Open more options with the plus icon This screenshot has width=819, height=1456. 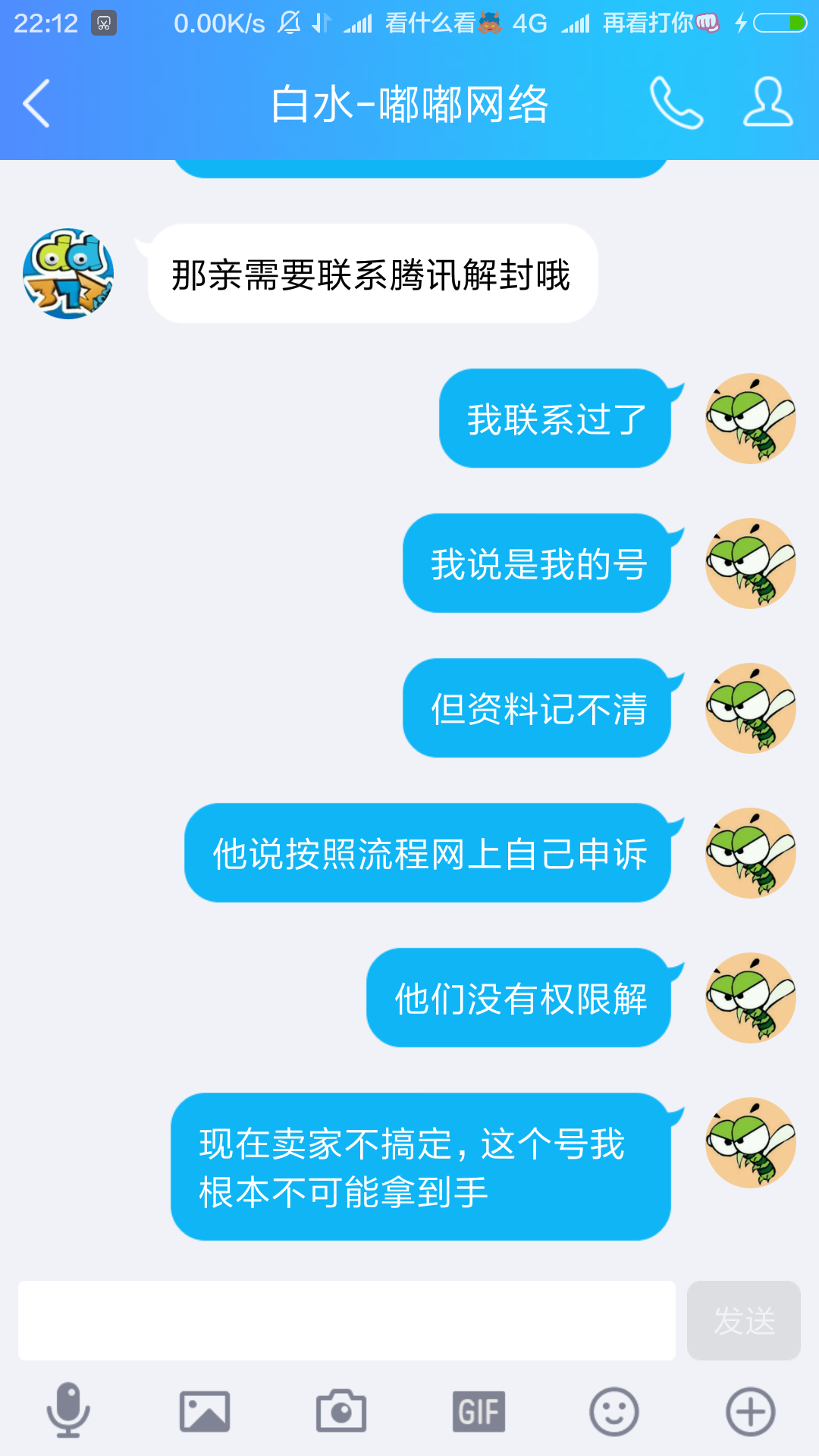coord(751,1412)
